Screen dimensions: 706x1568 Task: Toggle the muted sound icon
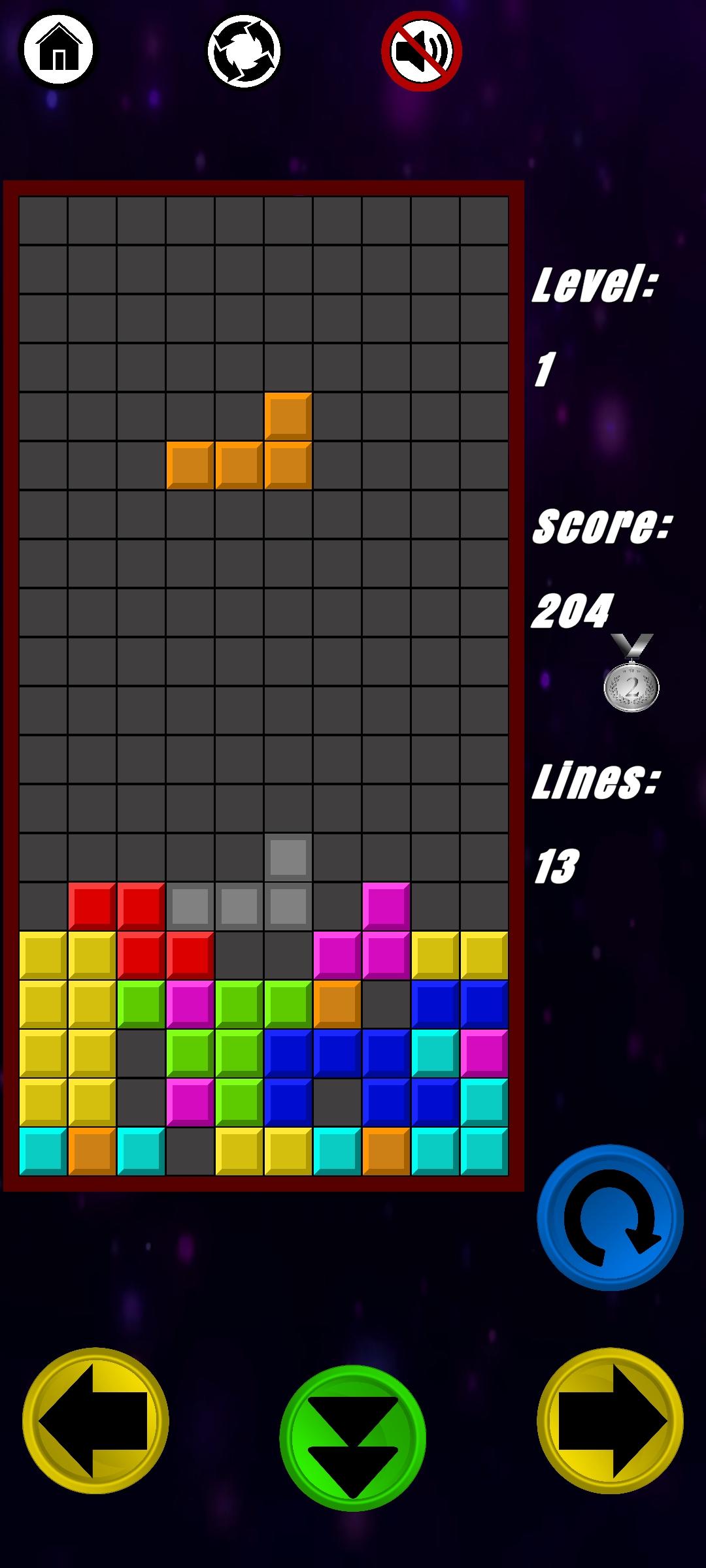pos(422,51)
